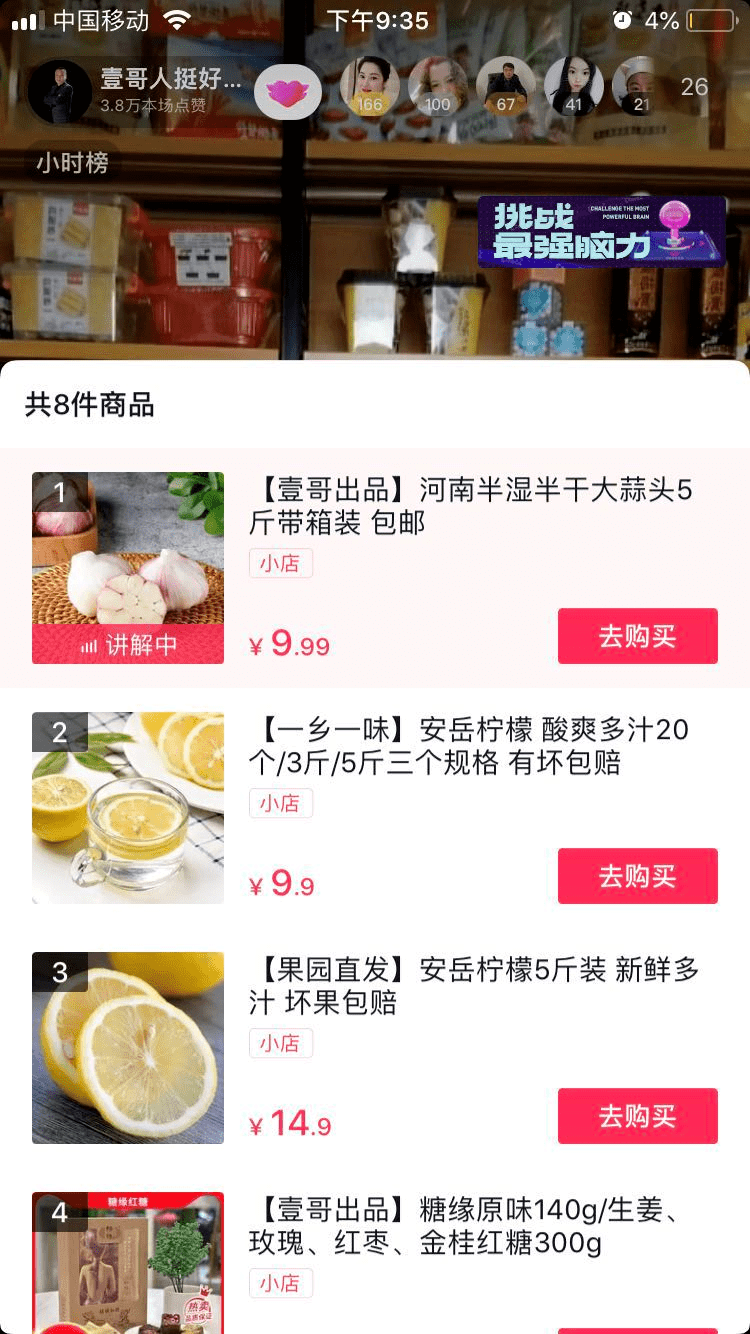Open the viewer count 26 list

[x=694, y=88]
